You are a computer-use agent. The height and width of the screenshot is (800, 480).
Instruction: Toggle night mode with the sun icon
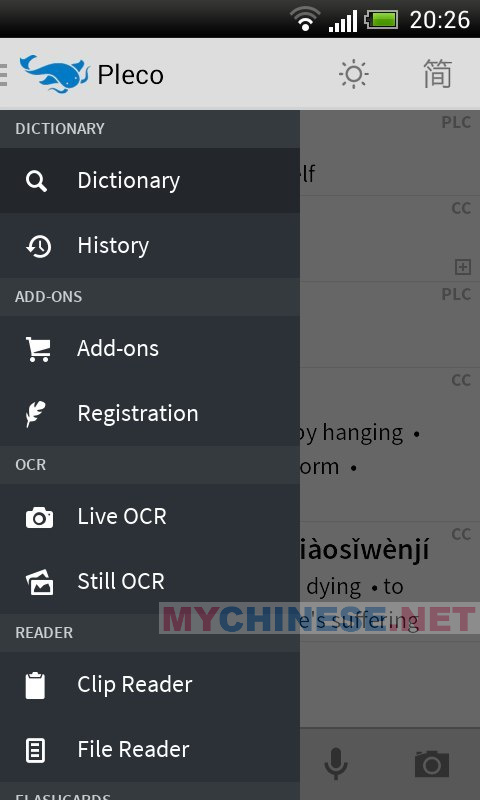point(353,74)
